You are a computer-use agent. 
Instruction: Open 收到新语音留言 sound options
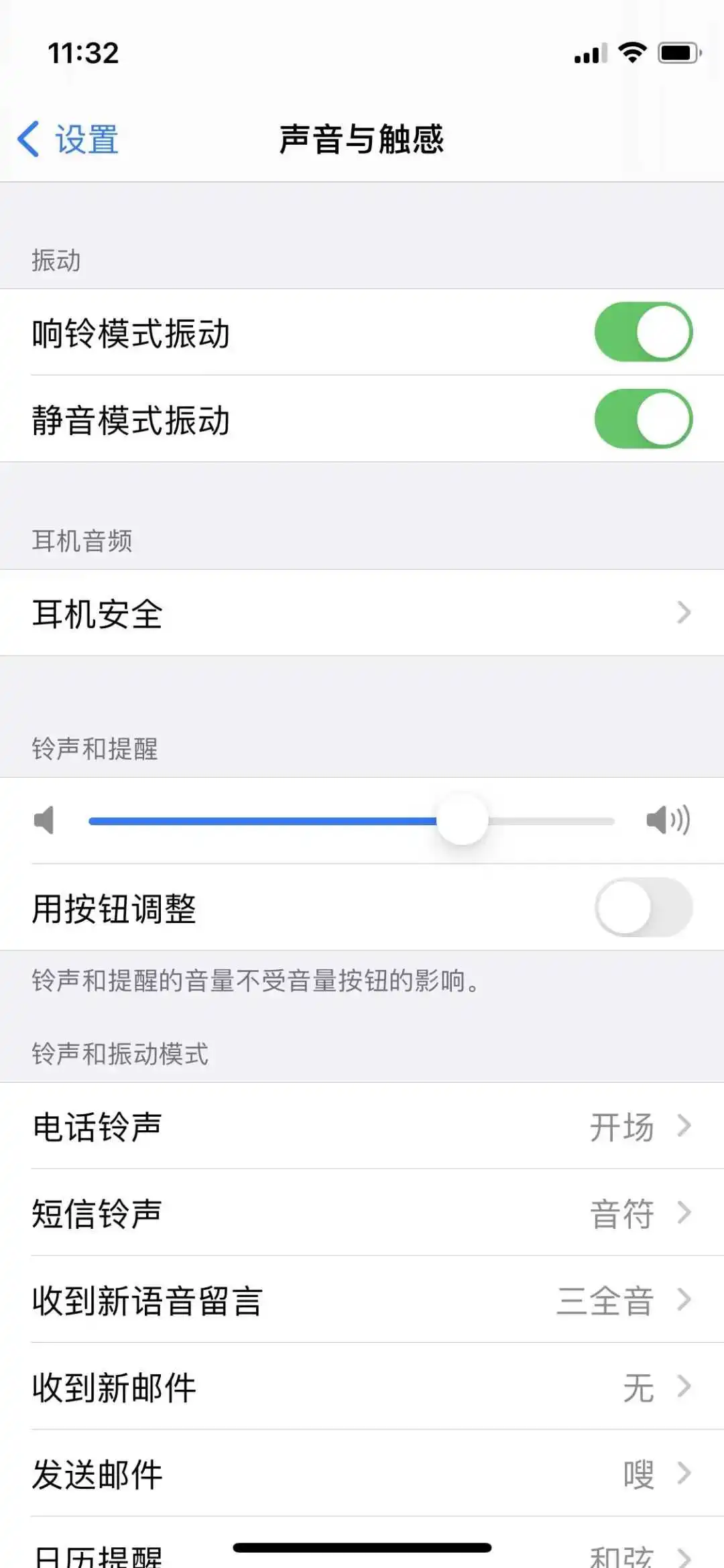362,1300
